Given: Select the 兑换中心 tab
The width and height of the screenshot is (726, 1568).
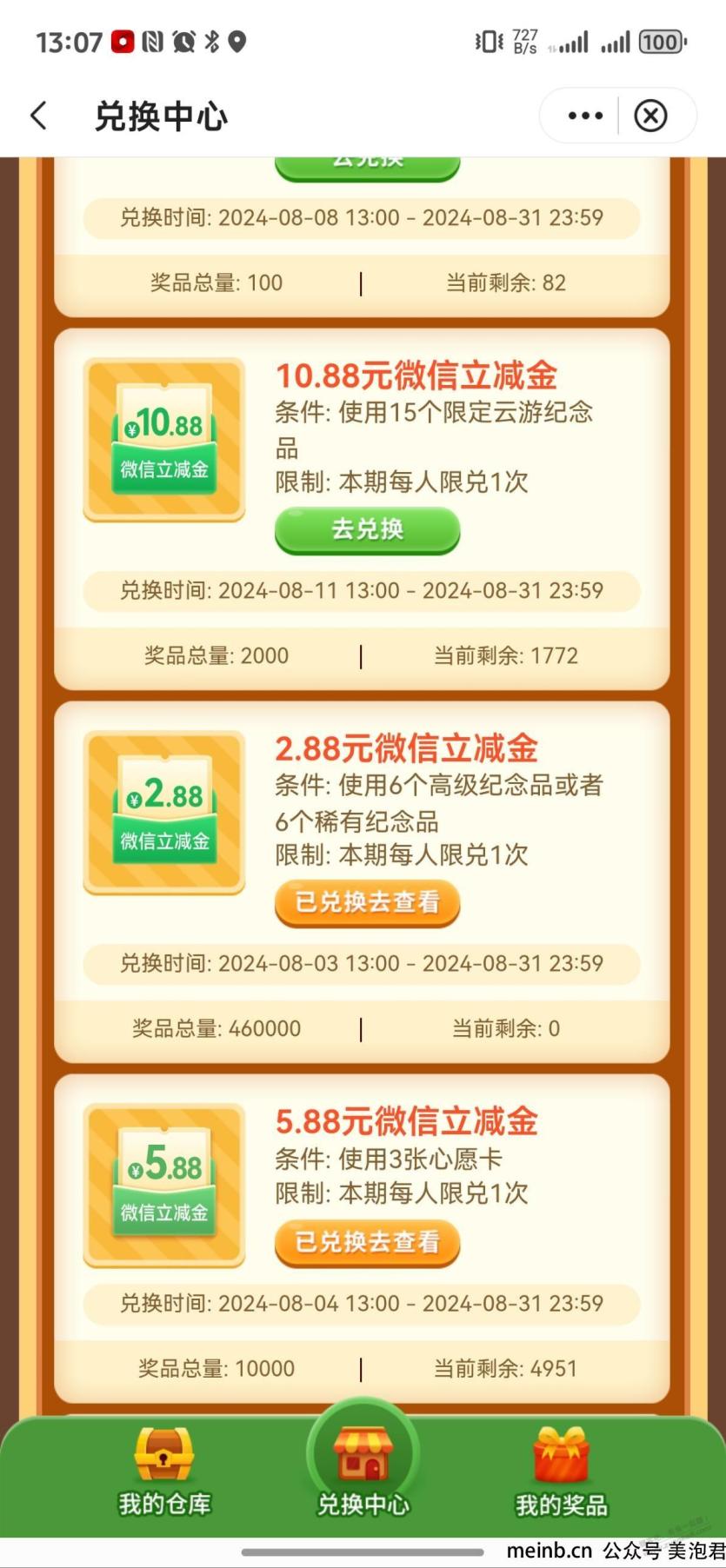Looking at the screenshot, I should point(363,1472).
